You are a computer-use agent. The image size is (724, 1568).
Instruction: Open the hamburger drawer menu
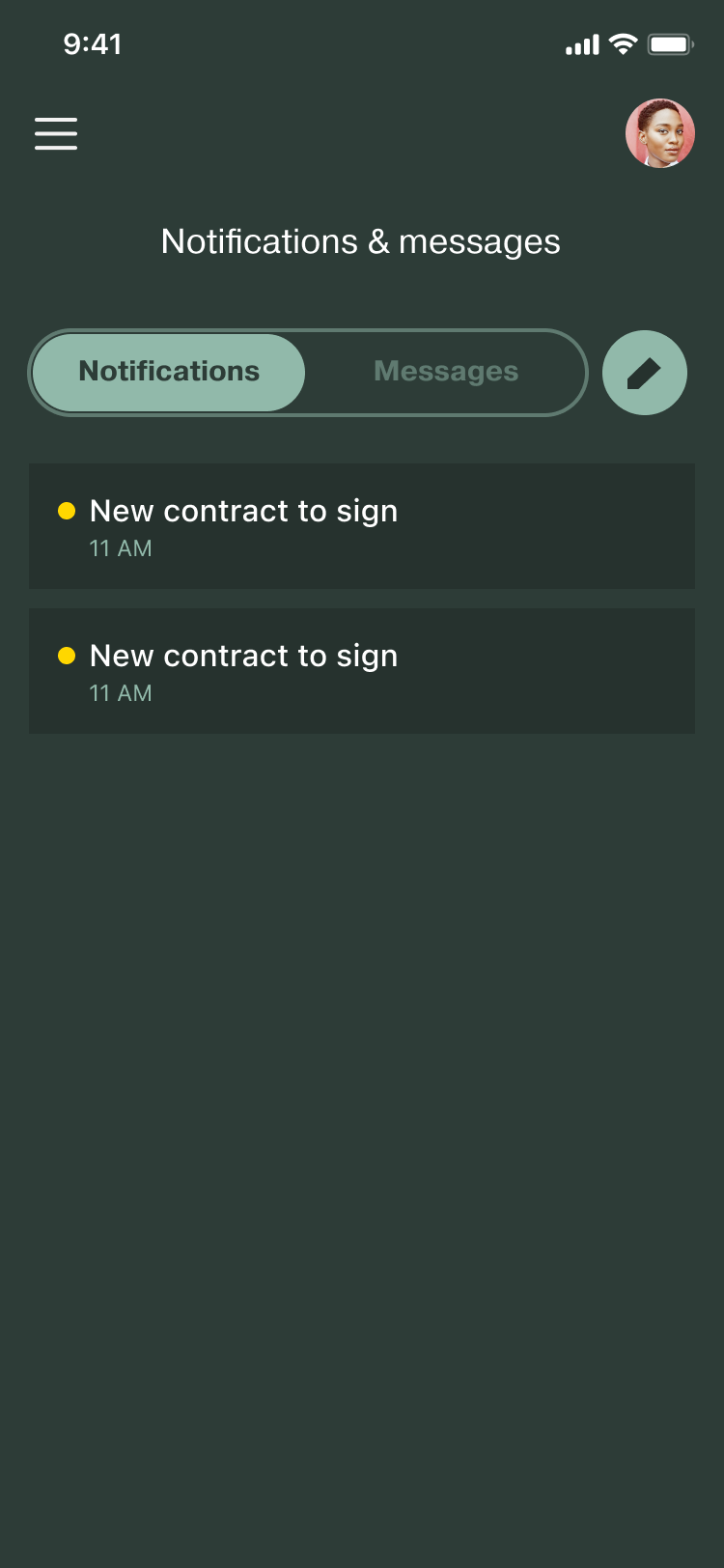(x=56, y=133)
